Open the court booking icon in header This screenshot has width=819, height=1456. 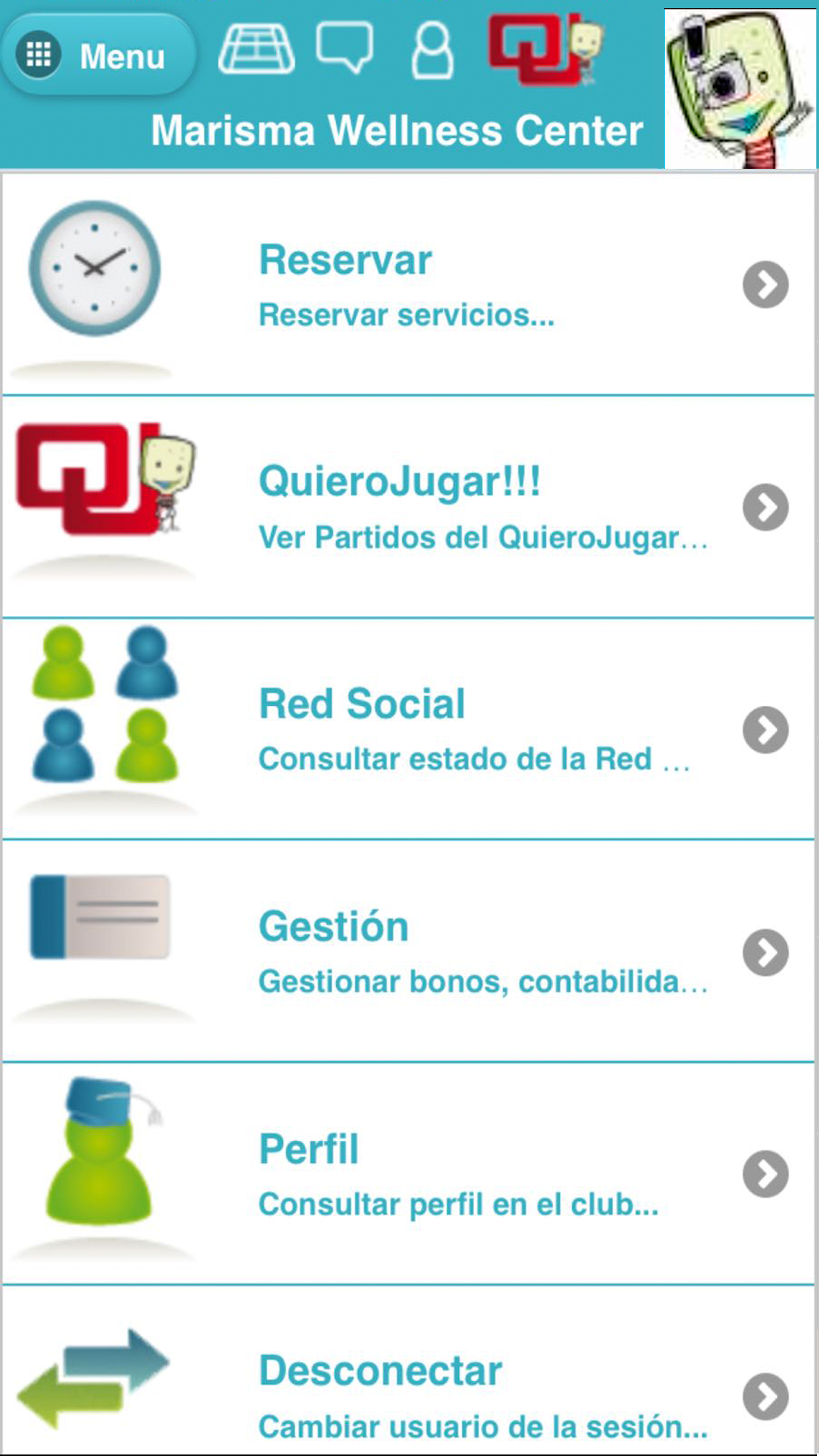click(256, 49)
